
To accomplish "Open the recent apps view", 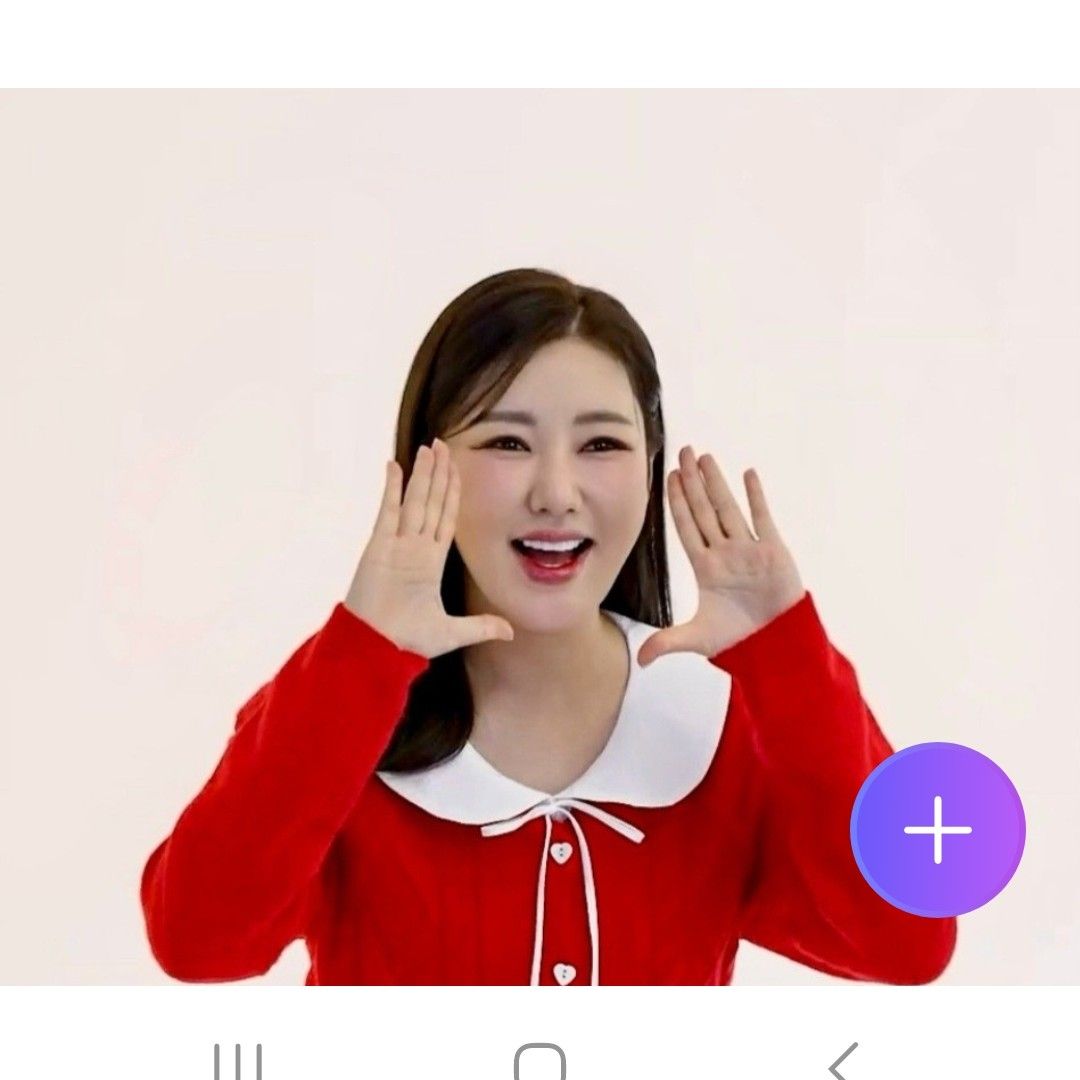I will click(x=238, y=1062).
